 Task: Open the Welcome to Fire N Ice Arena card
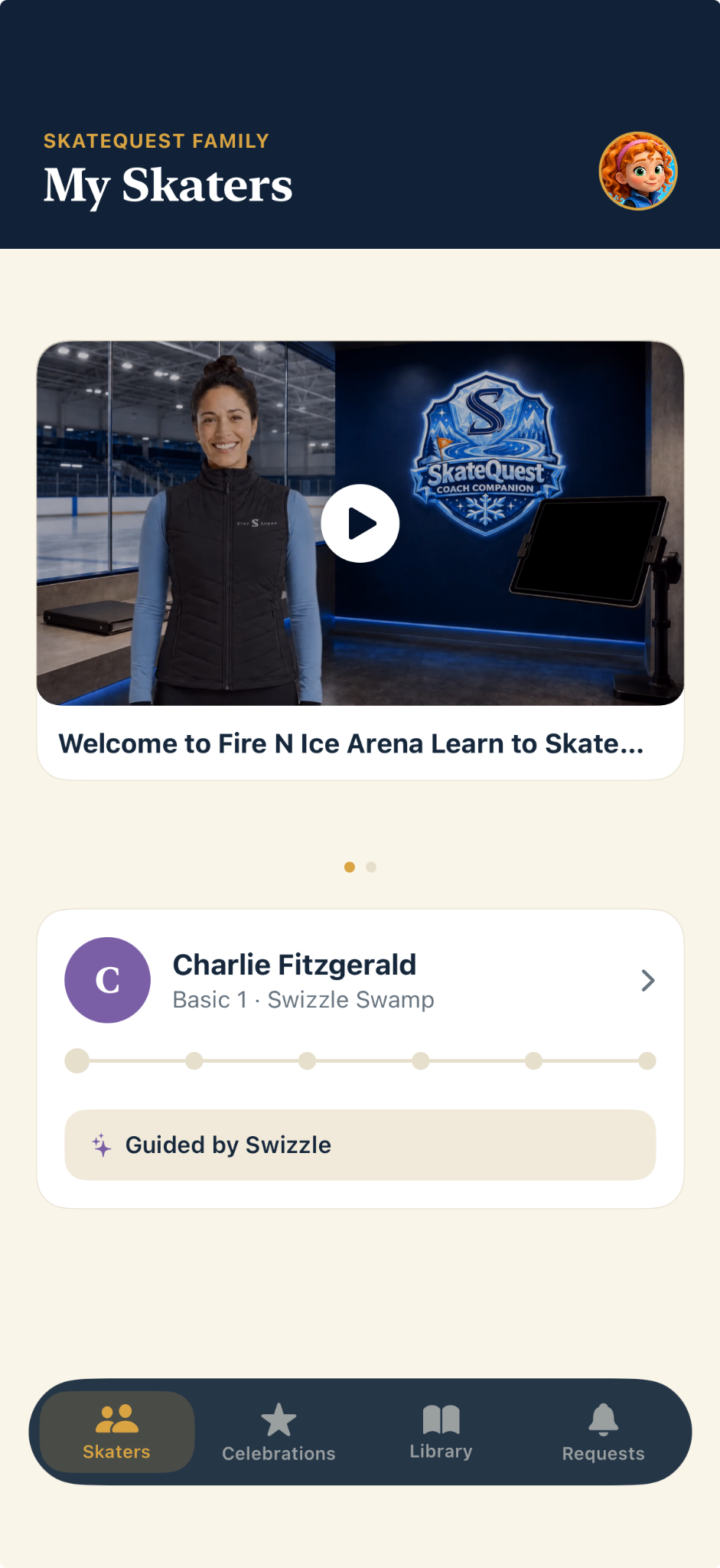pyautogui.click(x=360, y=560)
